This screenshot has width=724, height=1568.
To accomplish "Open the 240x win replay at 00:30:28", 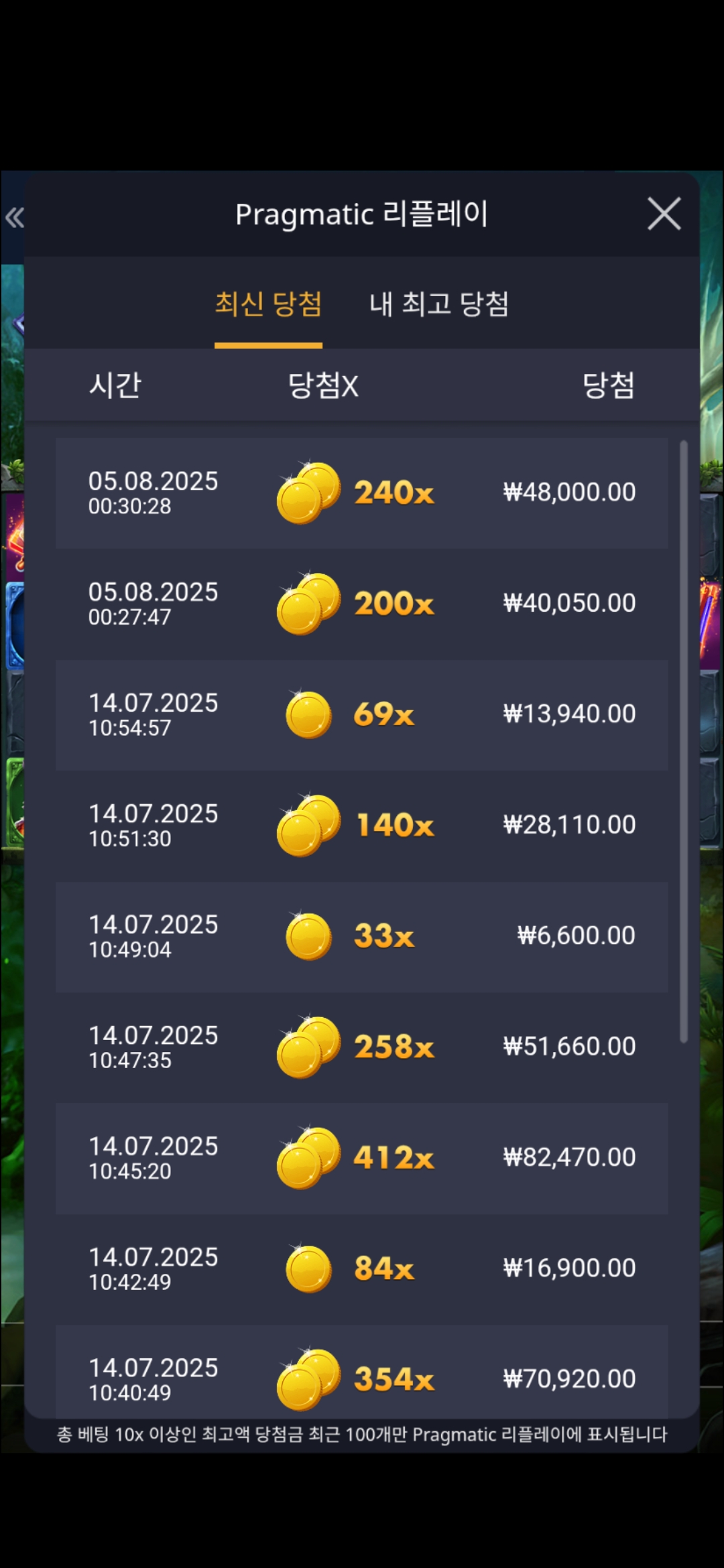I will click(x=361, y=493).
